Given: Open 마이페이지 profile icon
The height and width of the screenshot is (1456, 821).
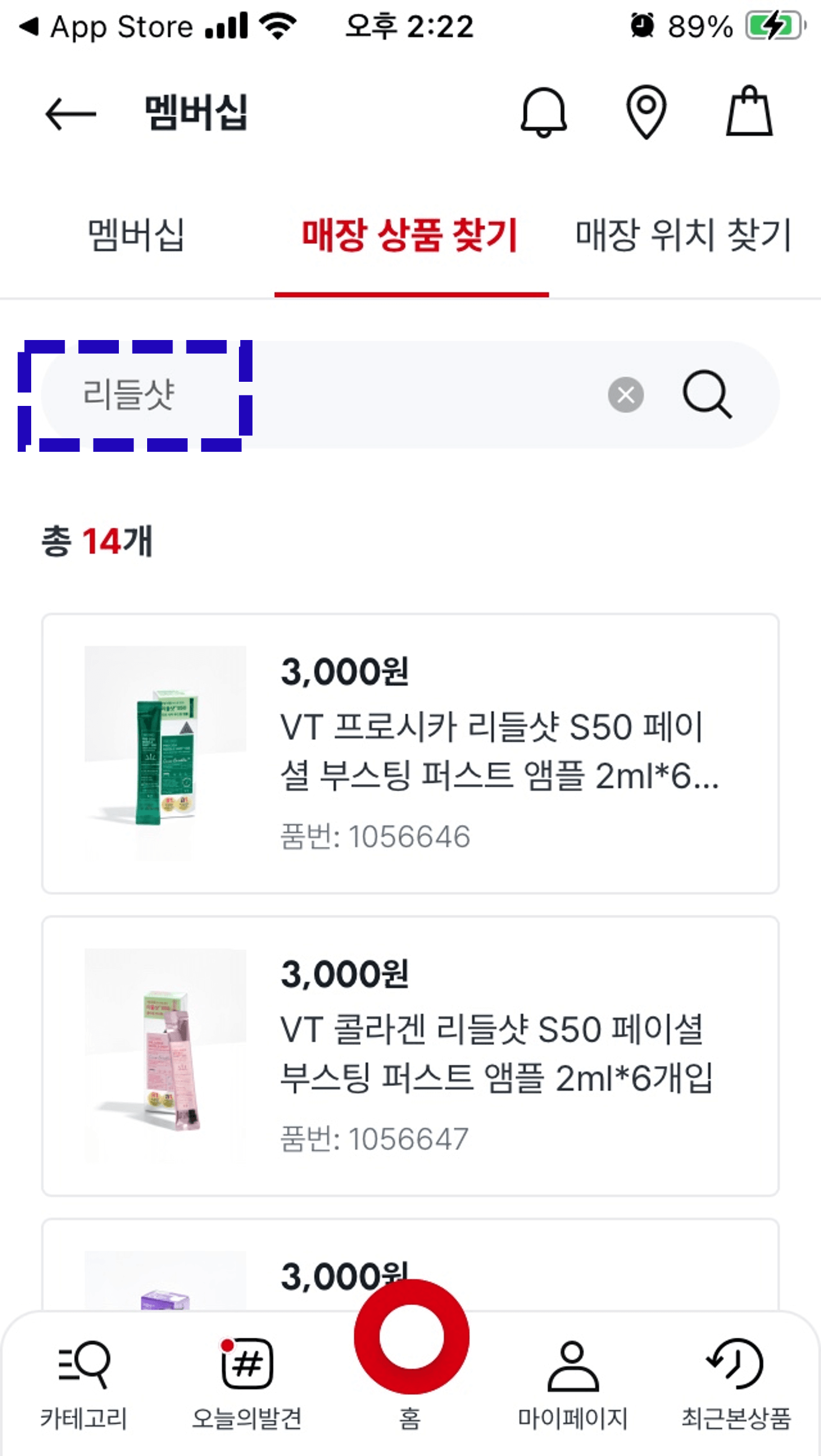Looking at the screenshot, I should (x=572, y=1365).
